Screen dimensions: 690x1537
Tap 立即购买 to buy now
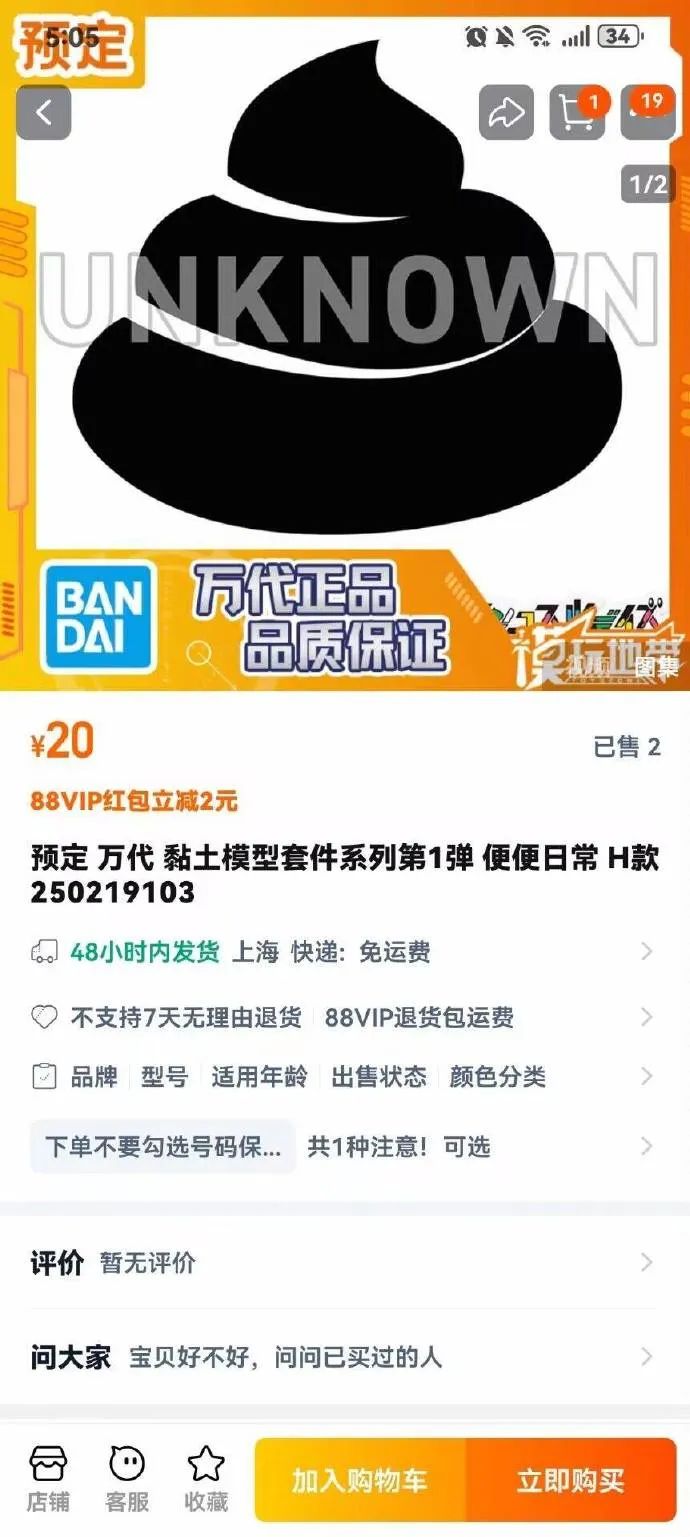coord(571,1480)
